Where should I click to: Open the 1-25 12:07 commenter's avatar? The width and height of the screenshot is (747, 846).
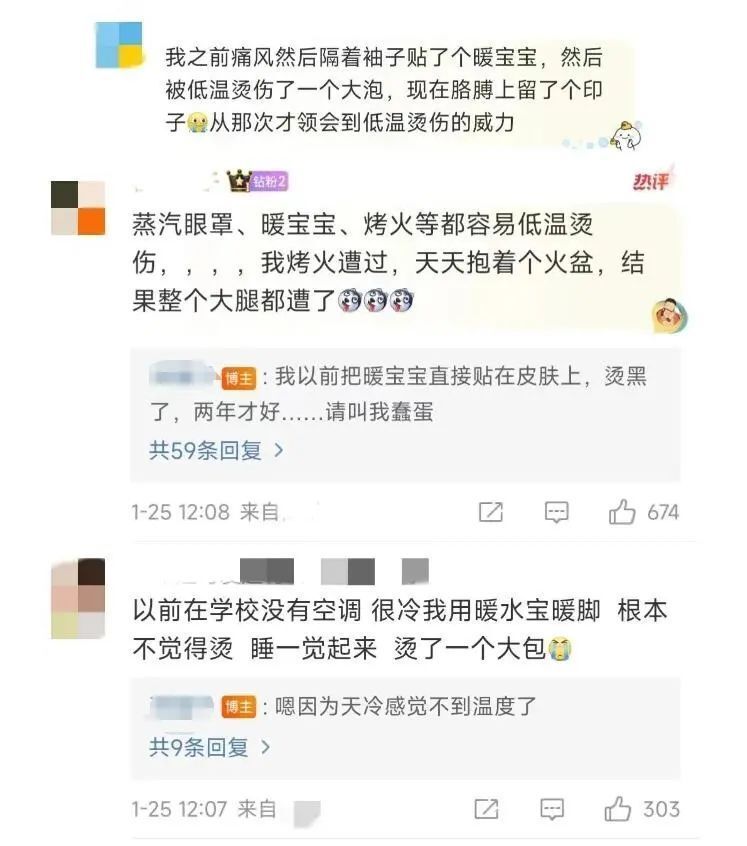[x=78, y=598]
